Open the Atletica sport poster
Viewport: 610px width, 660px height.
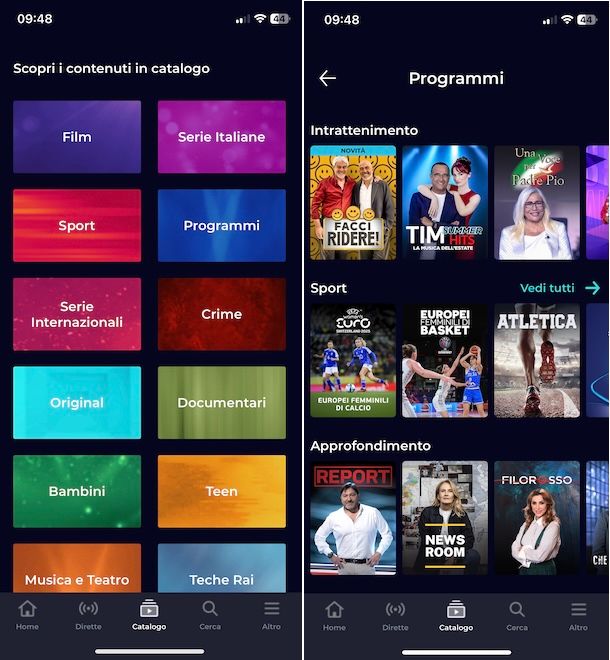537,361
